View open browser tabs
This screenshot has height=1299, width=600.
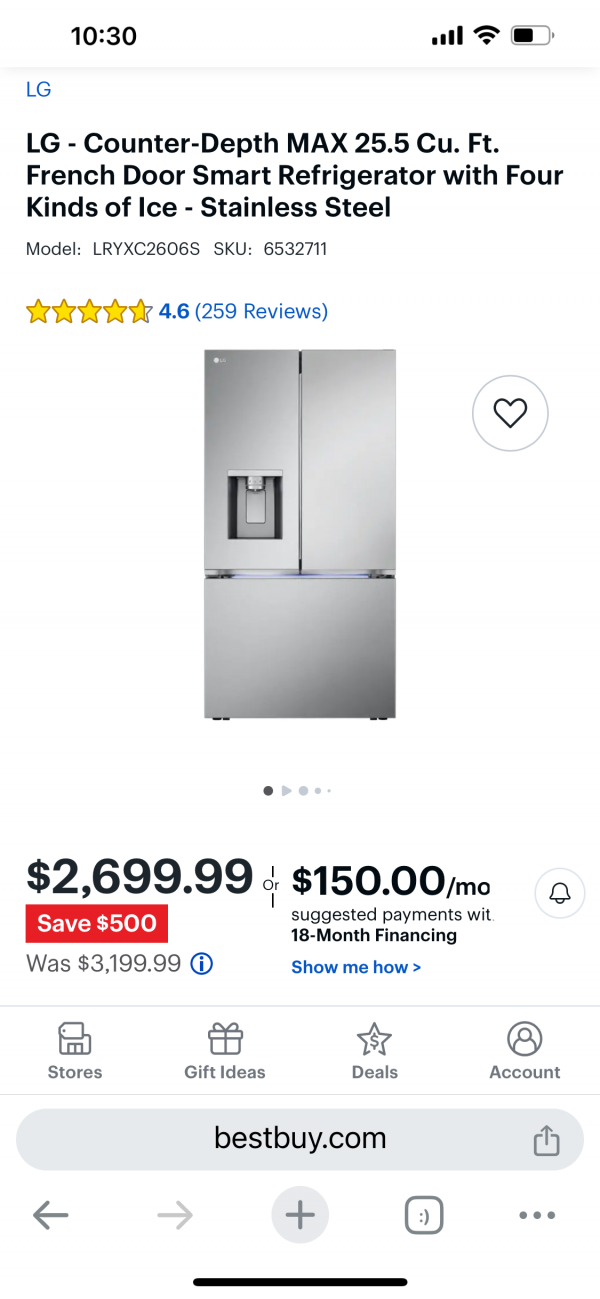pos(424,1215)
